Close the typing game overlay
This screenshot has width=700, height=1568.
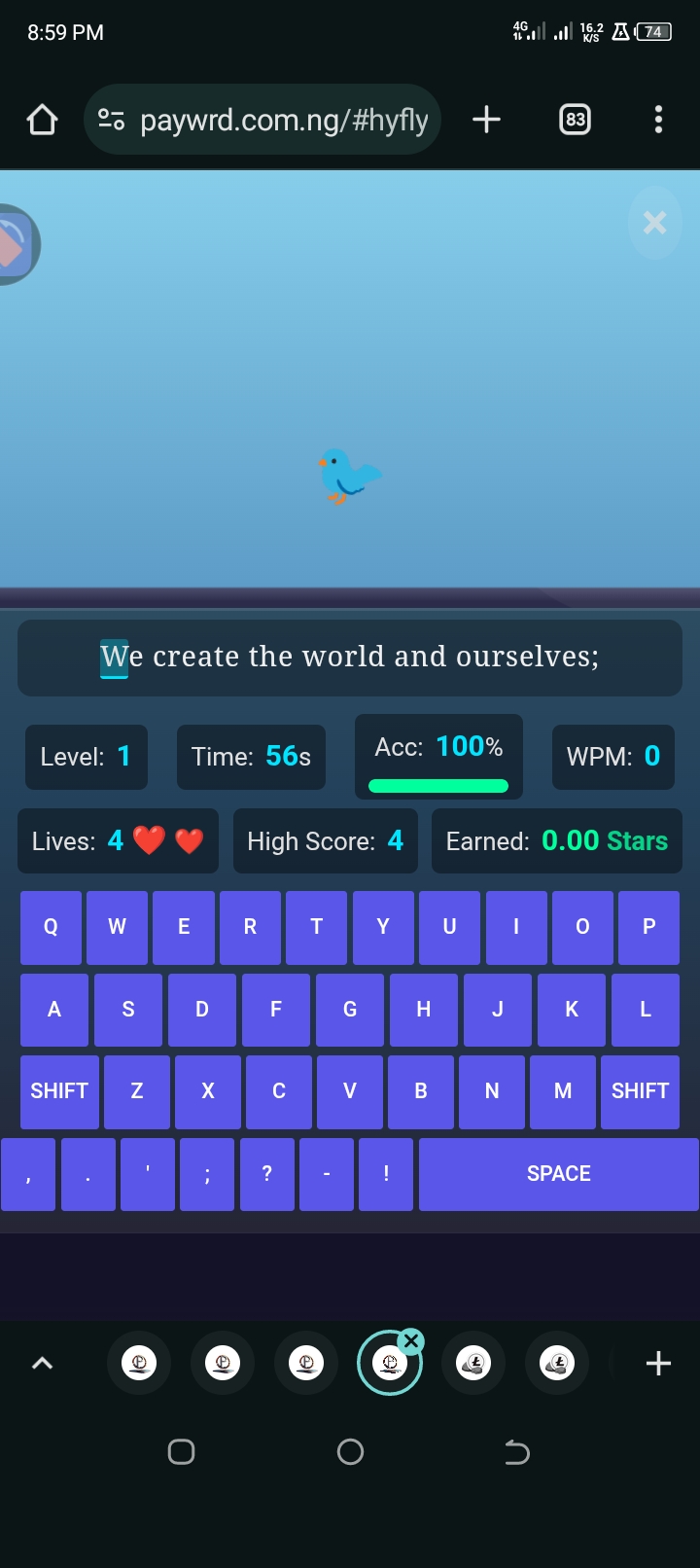(x=655, y=223)
